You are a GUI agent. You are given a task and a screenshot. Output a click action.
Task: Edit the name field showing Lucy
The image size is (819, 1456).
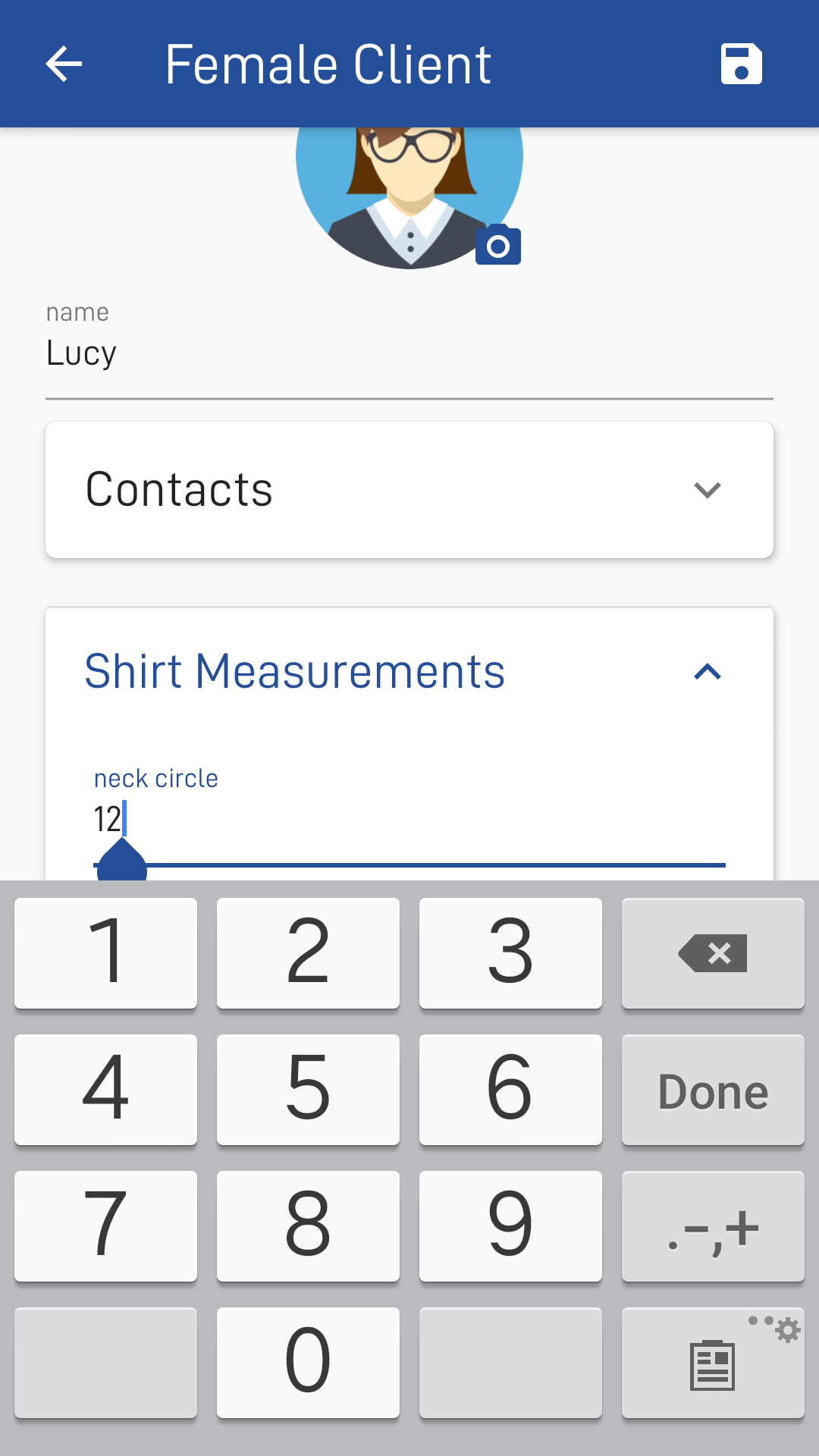(409, 351)
